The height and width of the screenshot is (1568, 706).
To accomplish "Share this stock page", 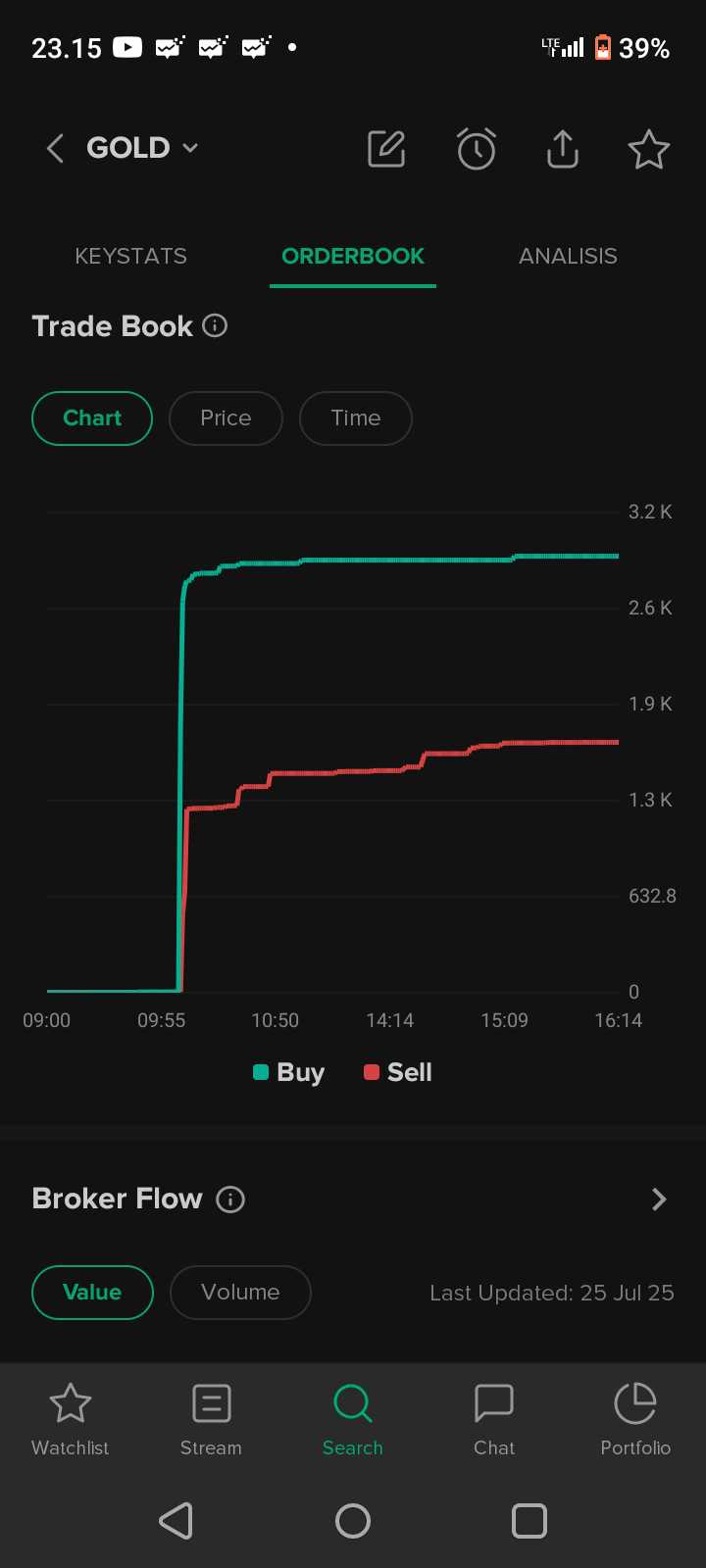I will (563, 149).
